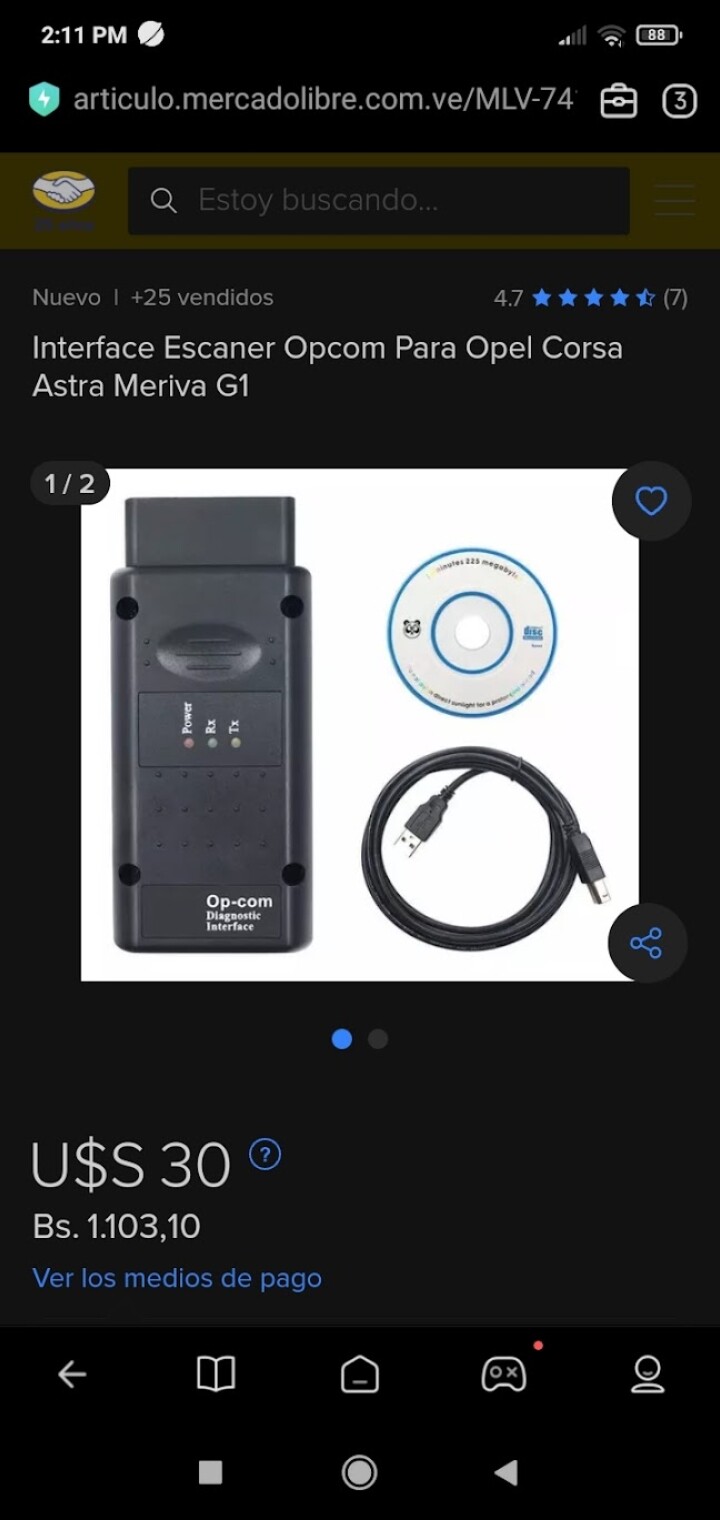
Task: Add product to favorites with heart icon
Action: (651, 501)
